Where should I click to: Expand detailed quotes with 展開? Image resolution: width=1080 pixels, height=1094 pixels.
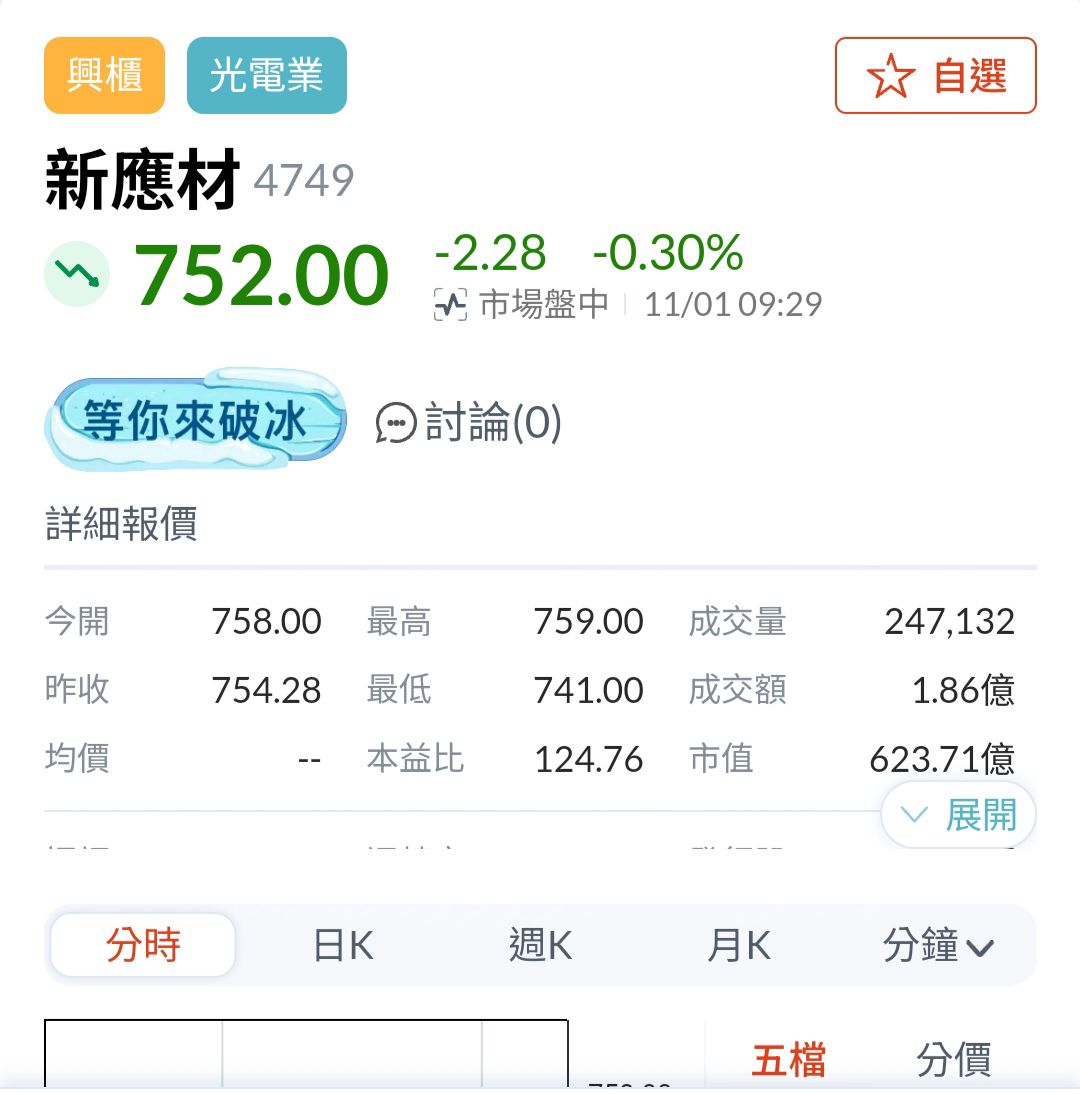pyautogui.click(x=958, y=815)
